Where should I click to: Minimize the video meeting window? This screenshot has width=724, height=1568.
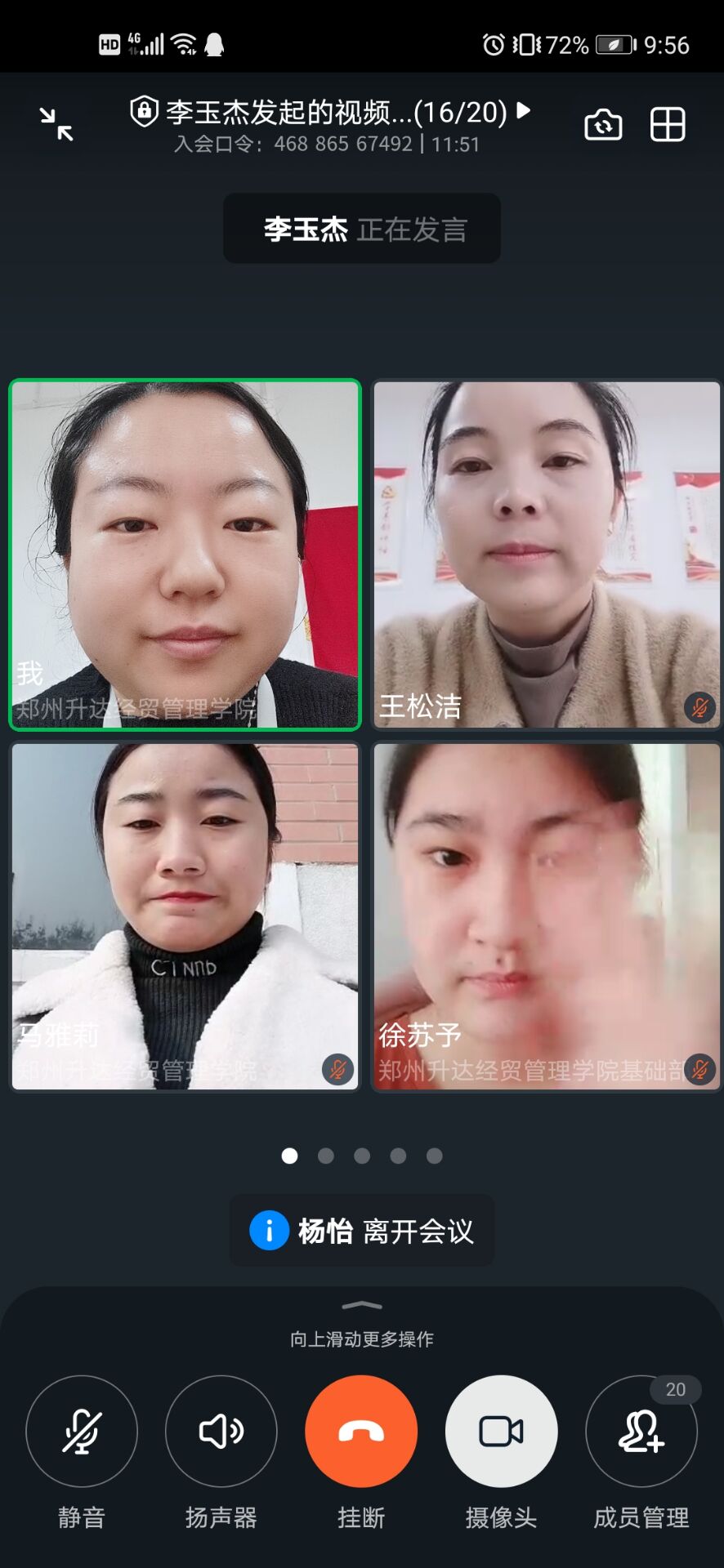point(56,124)
